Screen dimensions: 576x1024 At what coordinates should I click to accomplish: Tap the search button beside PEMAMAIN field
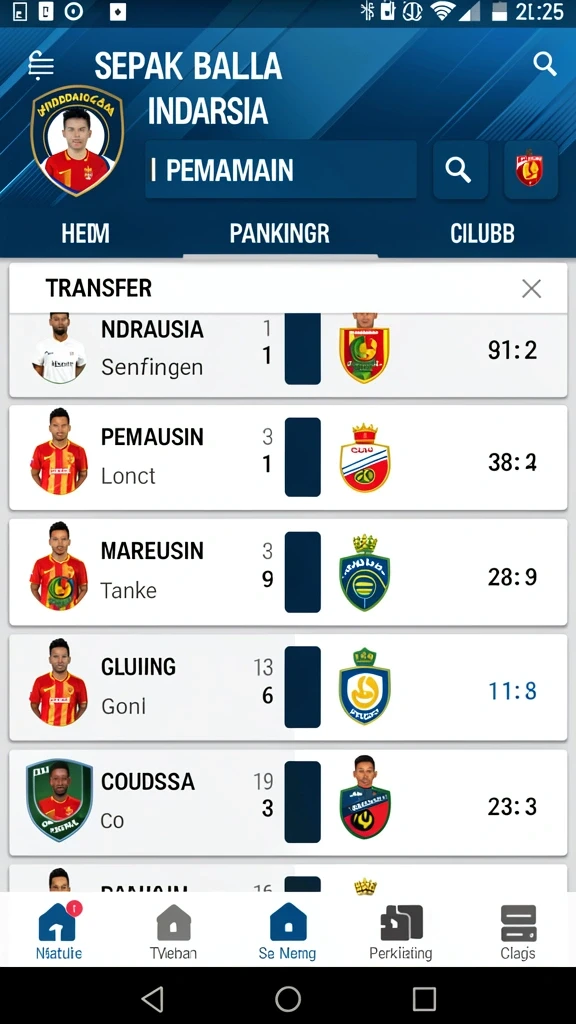pos(460,170)
